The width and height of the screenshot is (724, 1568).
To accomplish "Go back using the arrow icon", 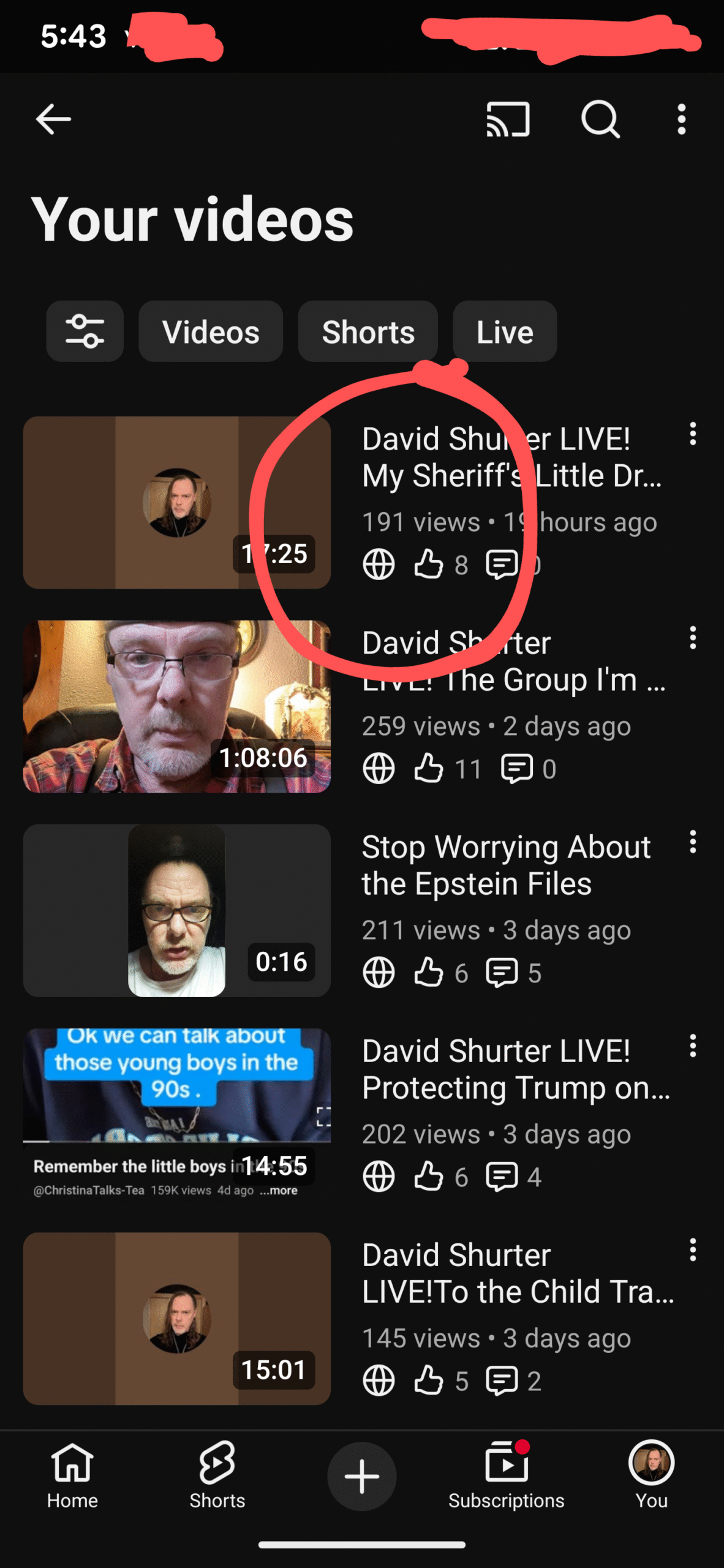I will [54, 119].
